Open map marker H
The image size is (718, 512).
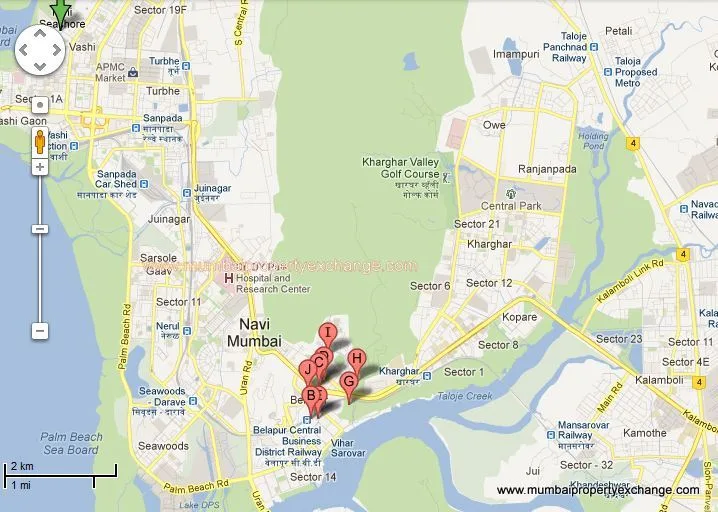(356, 360)
